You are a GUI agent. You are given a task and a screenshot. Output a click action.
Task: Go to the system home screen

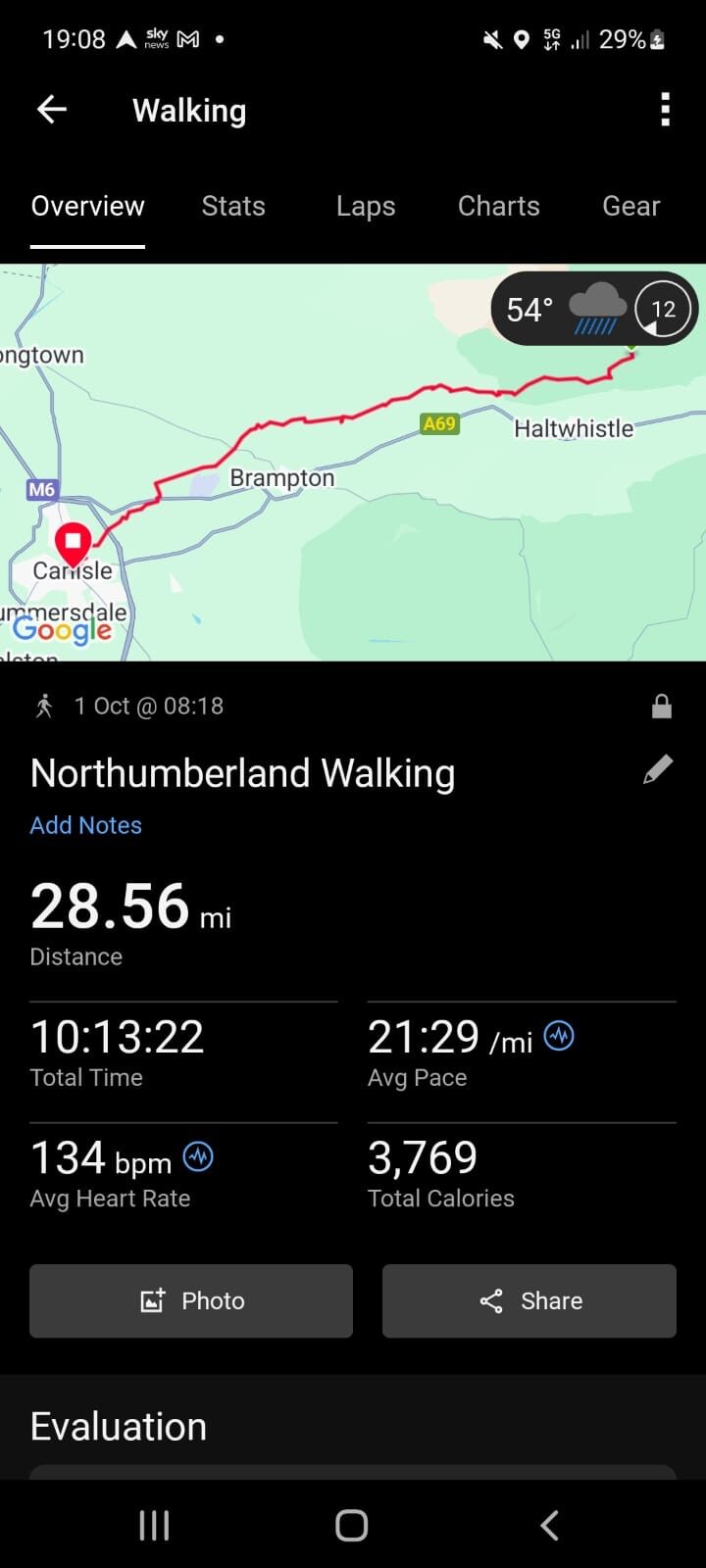[x=352, y=1525]
